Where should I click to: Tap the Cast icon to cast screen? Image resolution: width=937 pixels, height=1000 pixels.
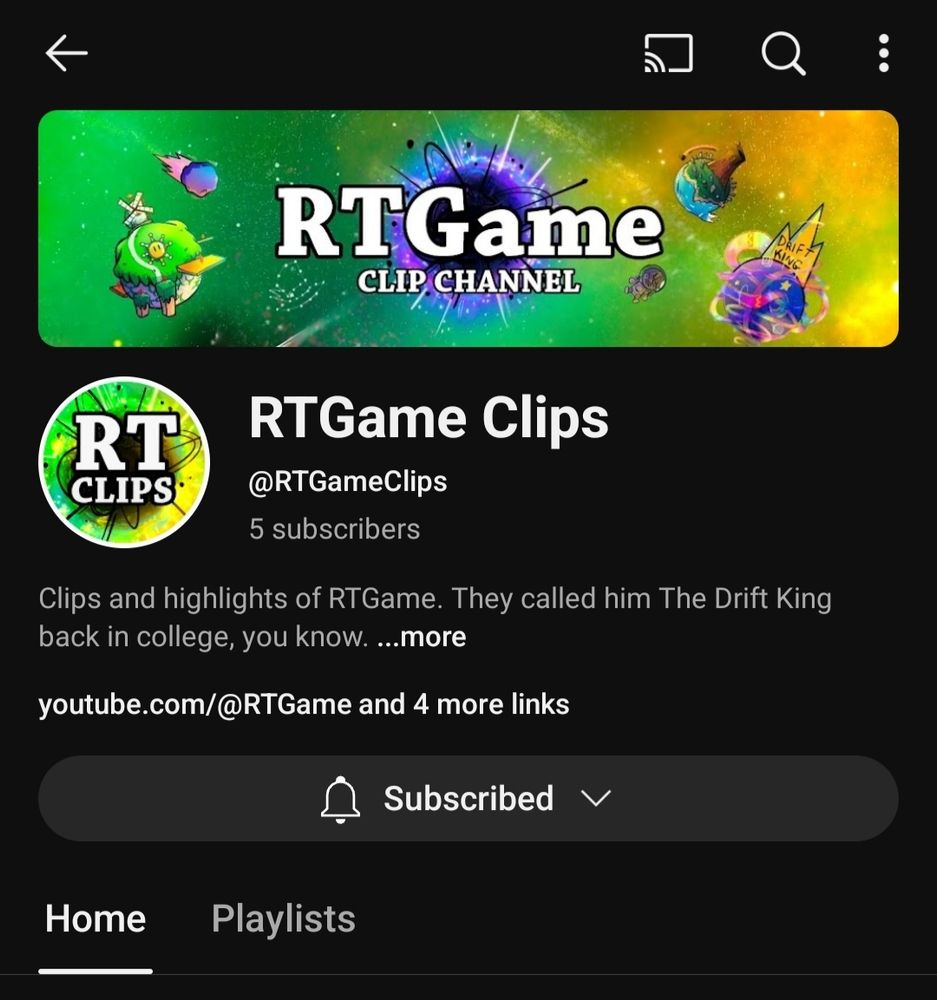tap(668, 54)
